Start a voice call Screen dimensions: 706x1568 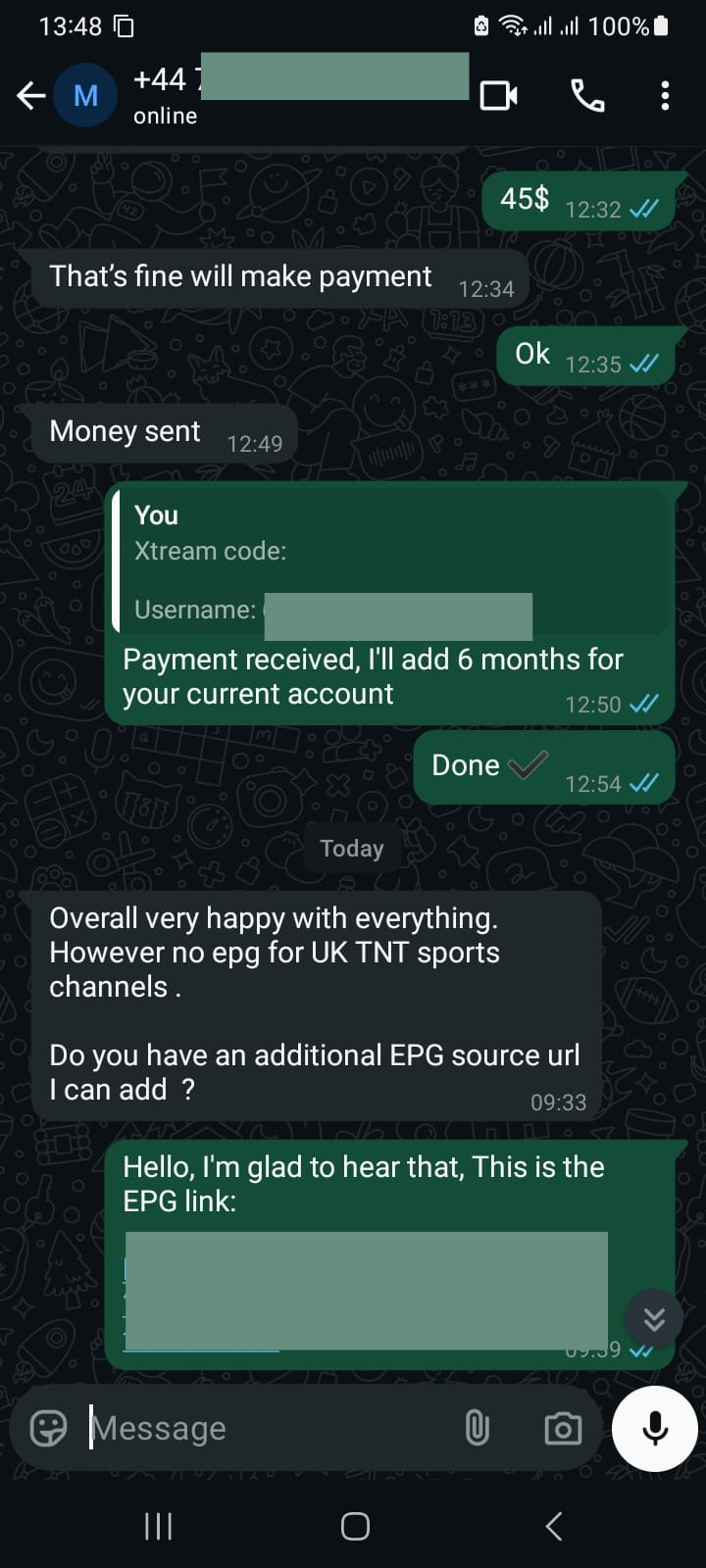pos(587,95)
